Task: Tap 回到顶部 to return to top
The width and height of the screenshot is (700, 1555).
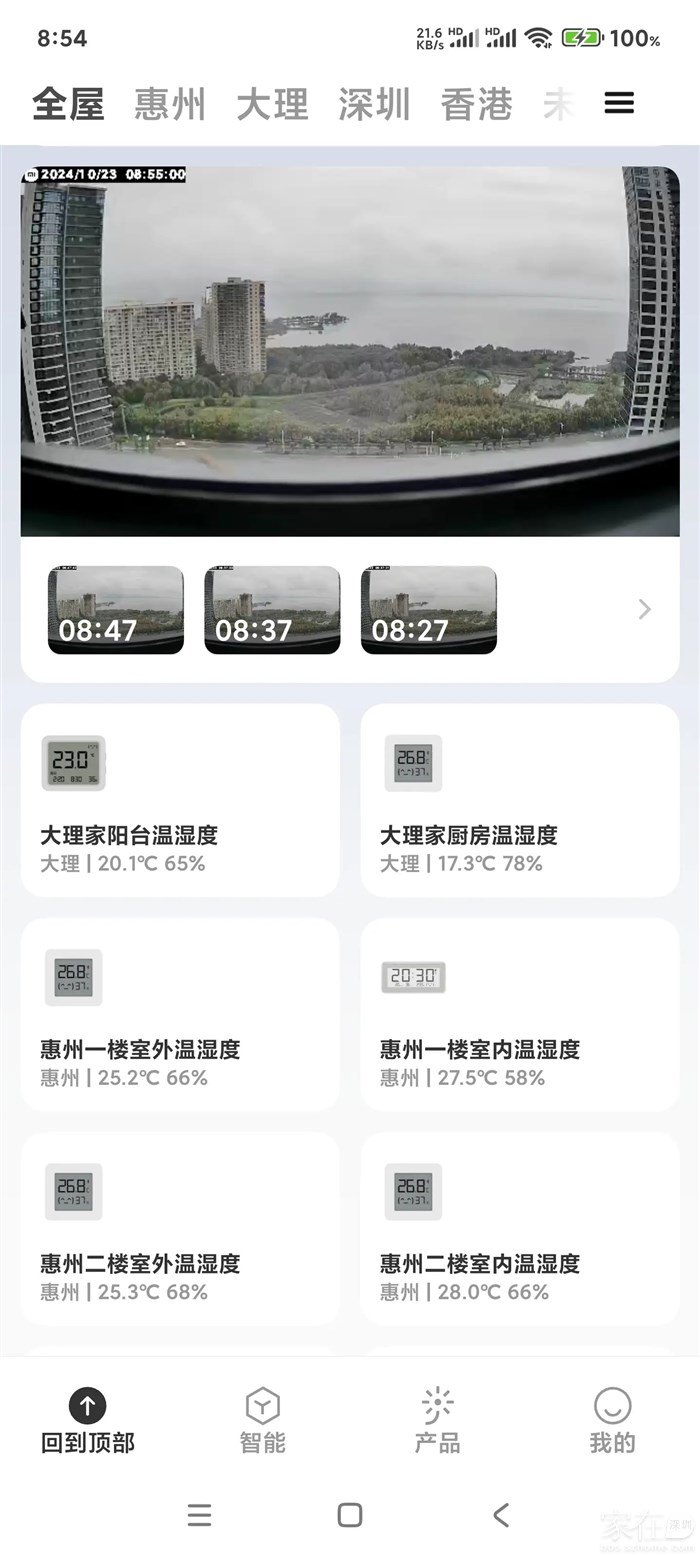Action: 88,1420
